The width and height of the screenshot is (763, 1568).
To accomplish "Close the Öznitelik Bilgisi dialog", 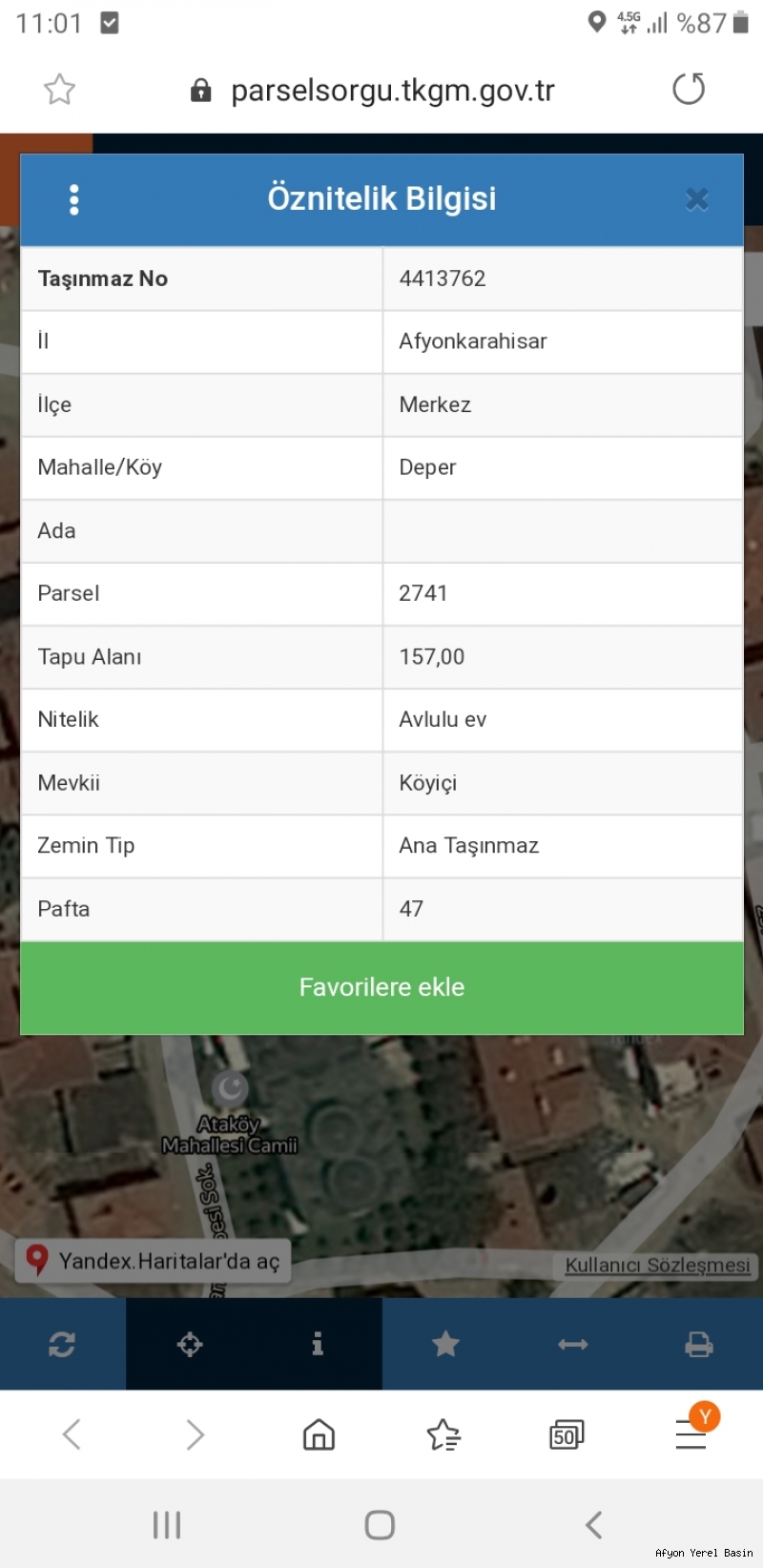I will coord(697,199).
